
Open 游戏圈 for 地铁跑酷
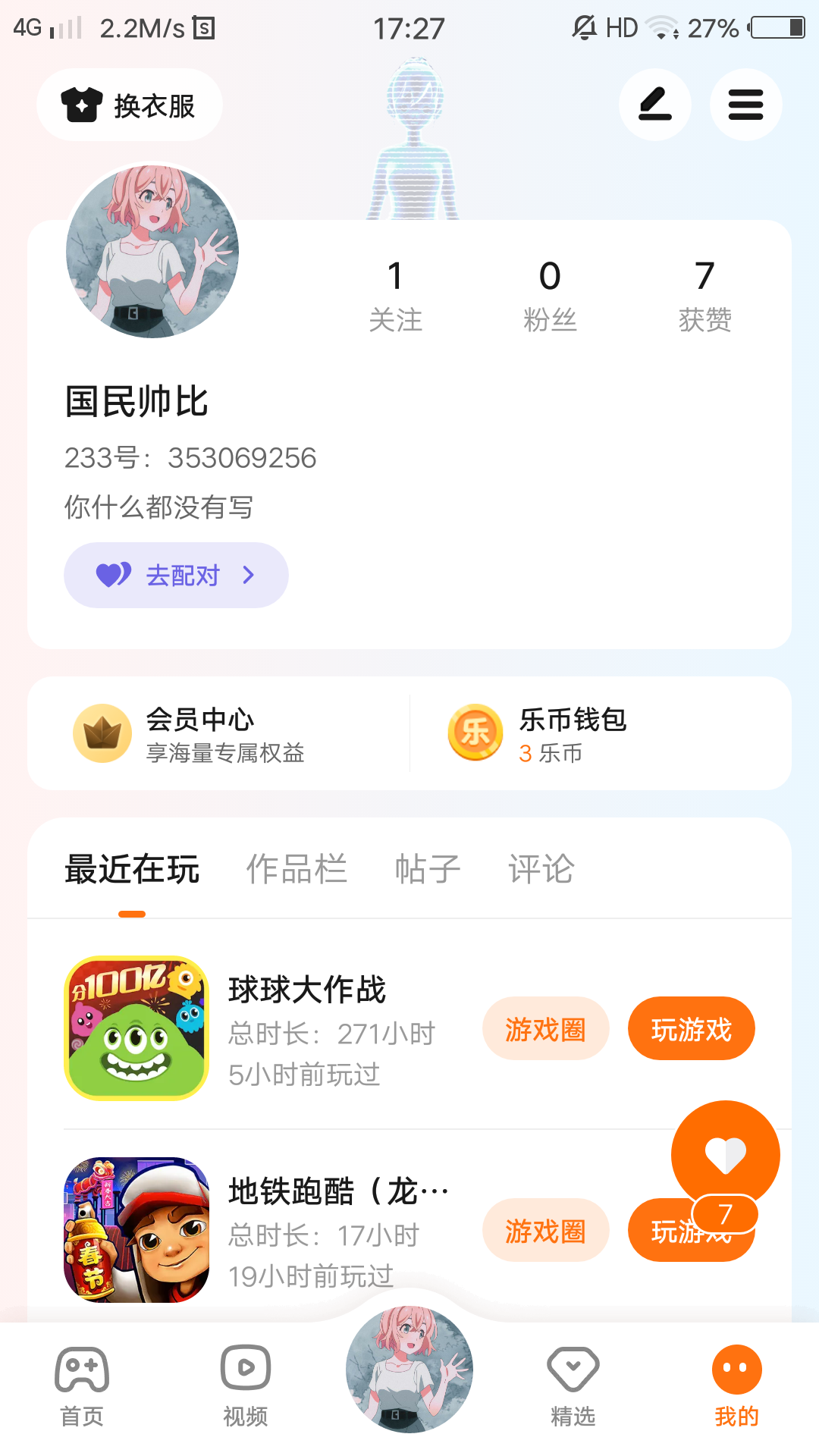(545, 1231)
